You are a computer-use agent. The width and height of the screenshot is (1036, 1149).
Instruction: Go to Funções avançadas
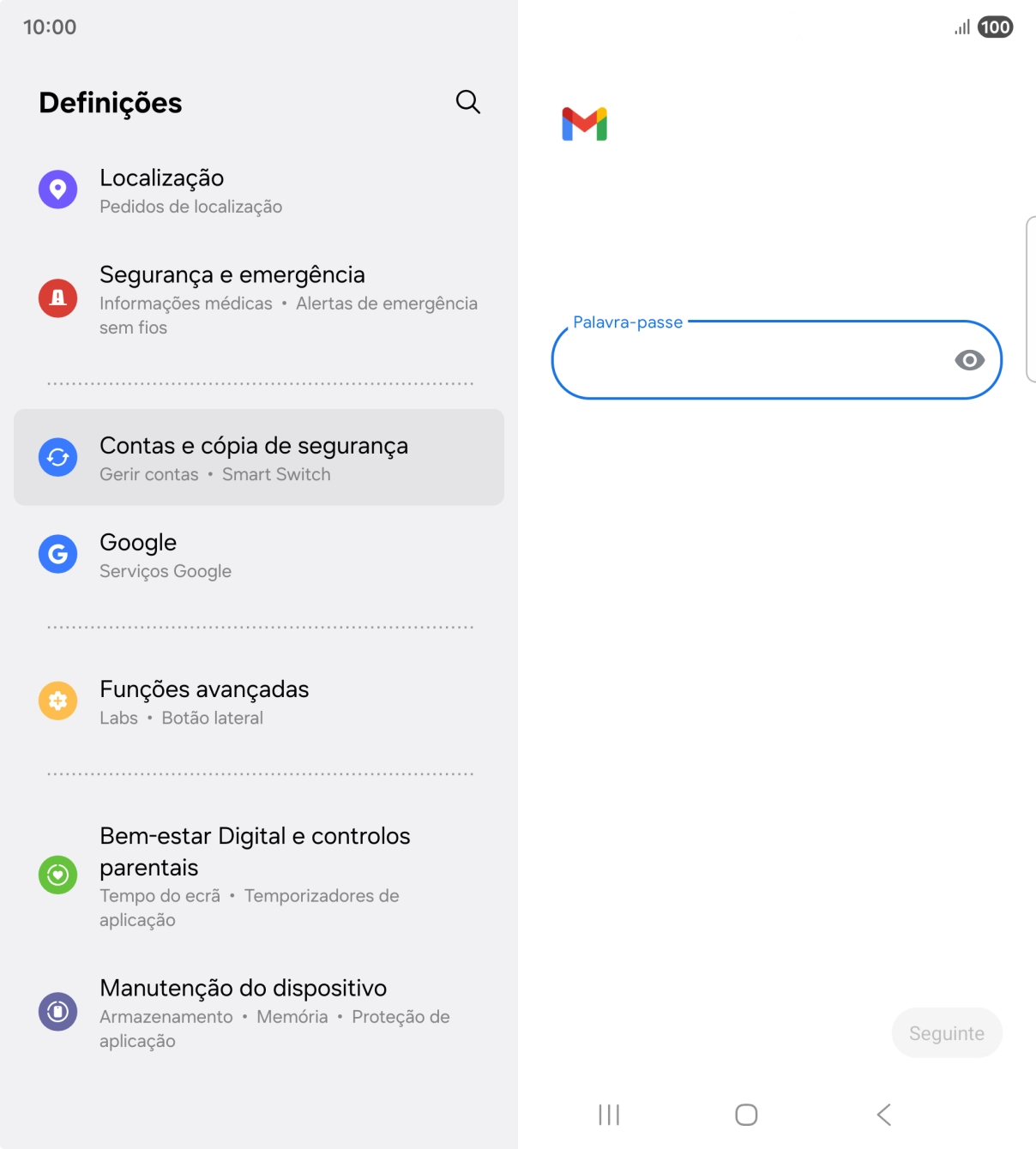[x=257, y=701]
